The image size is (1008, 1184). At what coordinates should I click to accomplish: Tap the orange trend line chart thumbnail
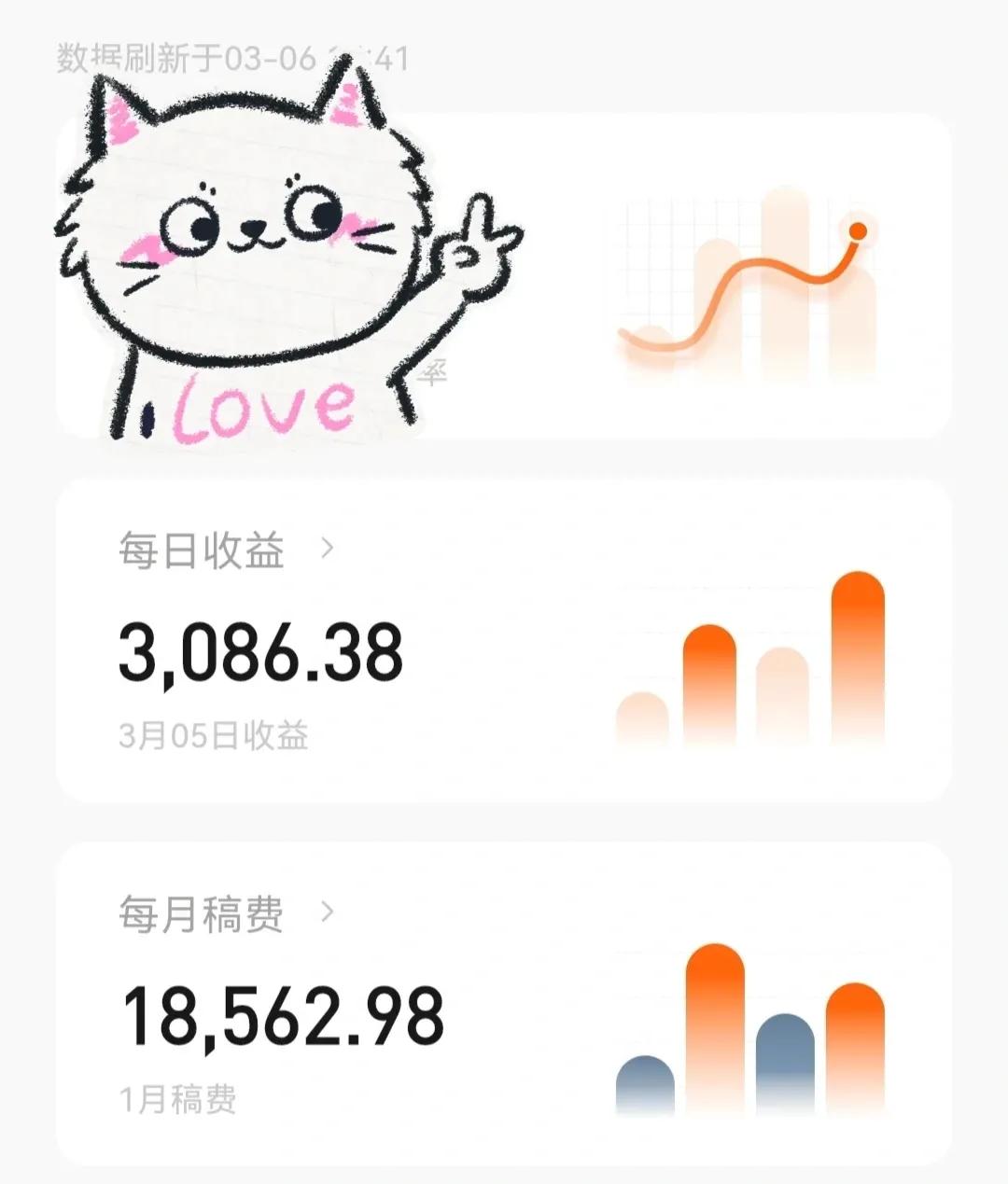747,280
